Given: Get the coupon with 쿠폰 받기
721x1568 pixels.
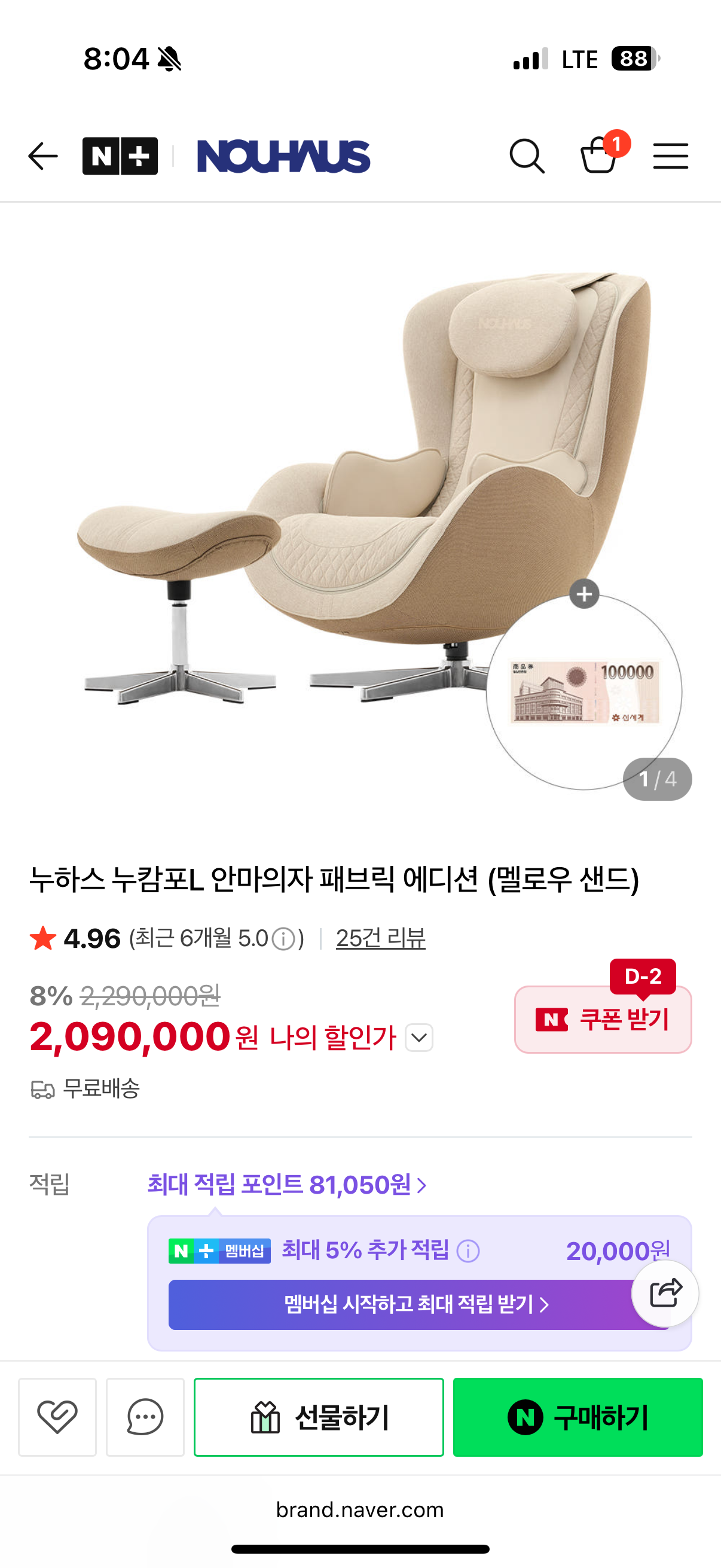Looking at the screenshot, I should [603, 1019].
